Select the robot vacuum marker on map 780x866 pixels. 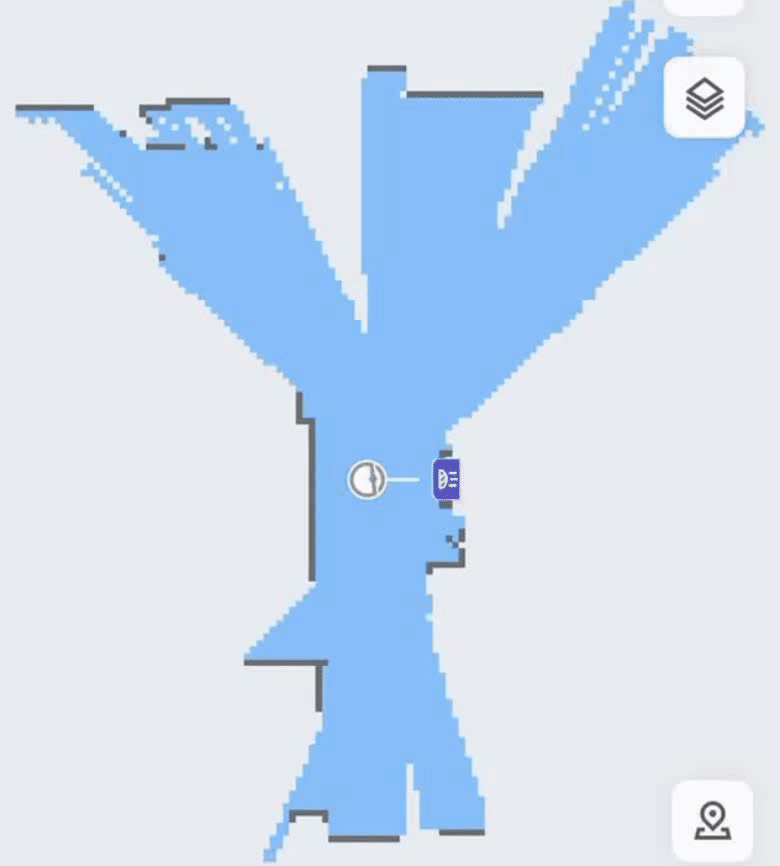[x=367, y=480]
